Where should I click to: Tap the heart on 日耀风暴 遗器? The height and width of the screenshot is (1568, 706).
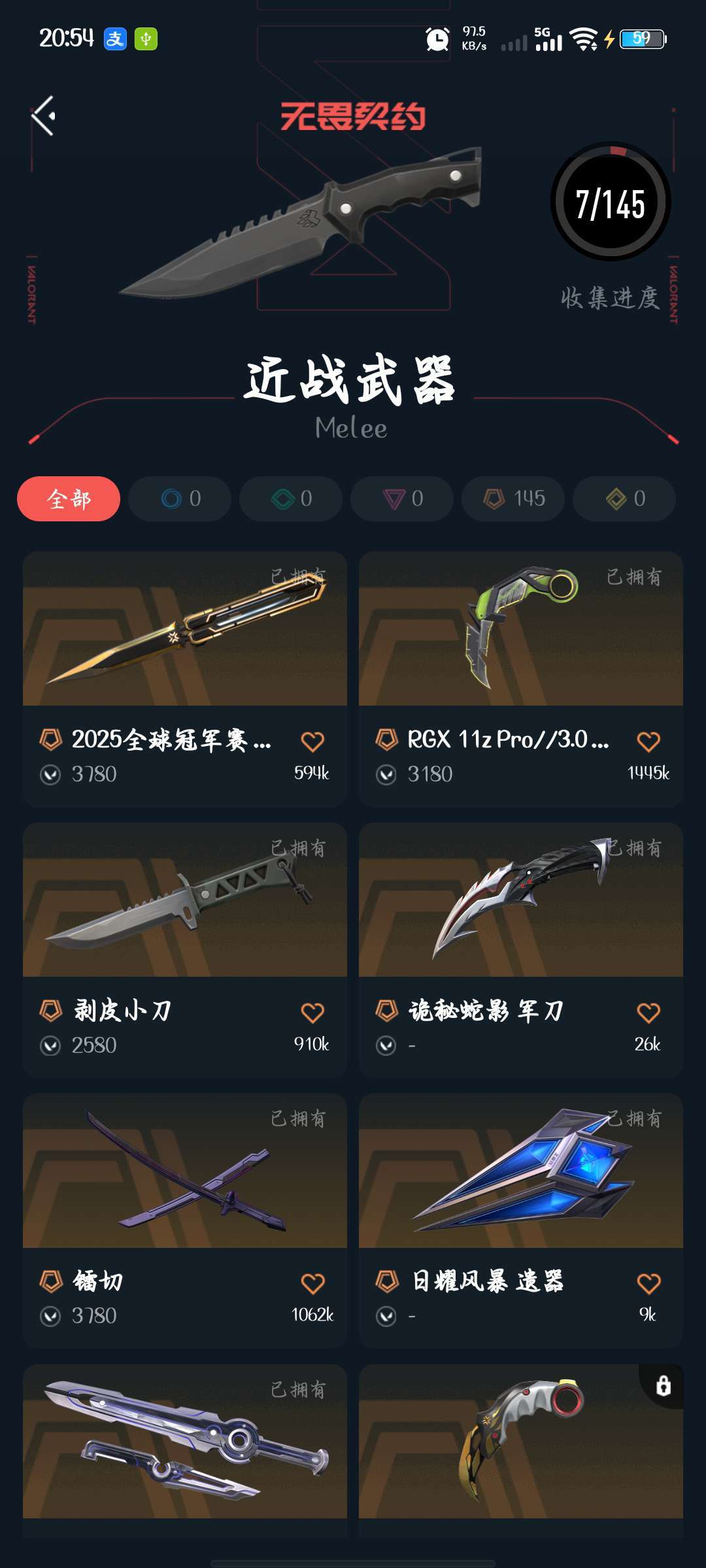[648, 1283]
